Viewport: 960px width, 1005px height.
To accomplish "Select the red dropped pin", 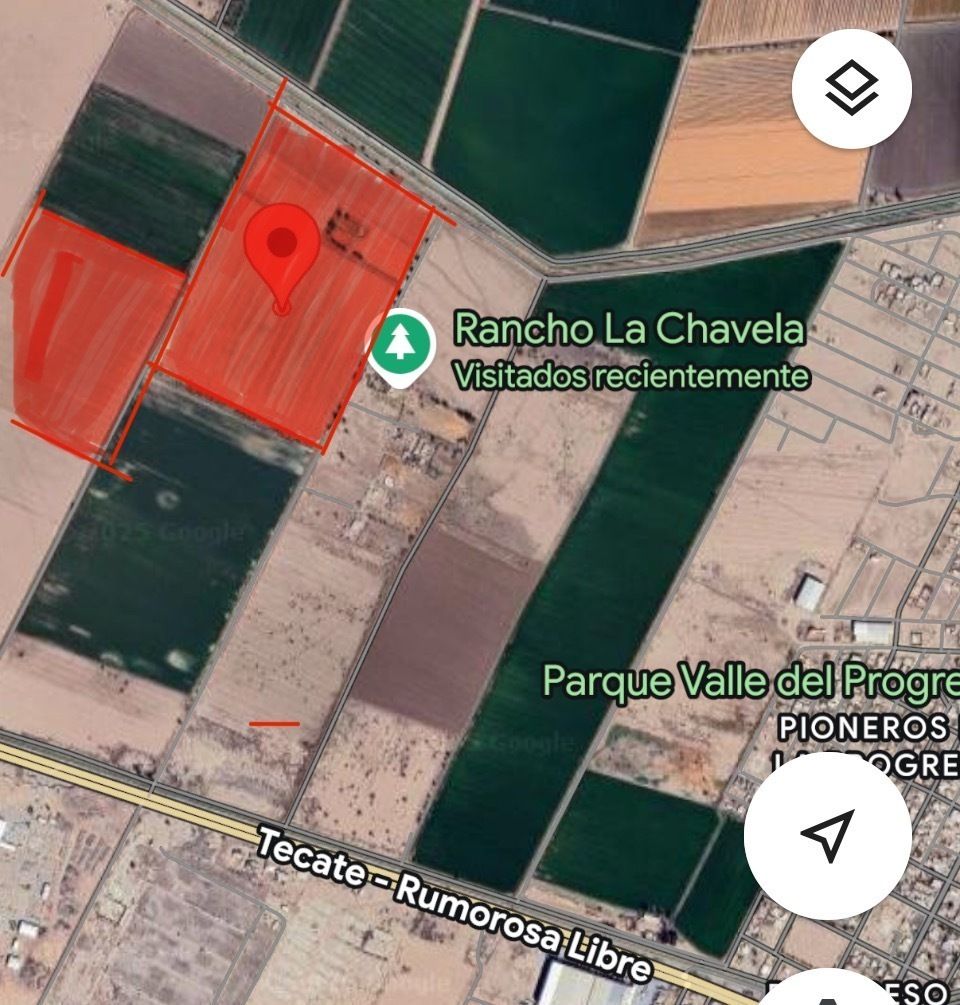I will (x=282, y=249).
